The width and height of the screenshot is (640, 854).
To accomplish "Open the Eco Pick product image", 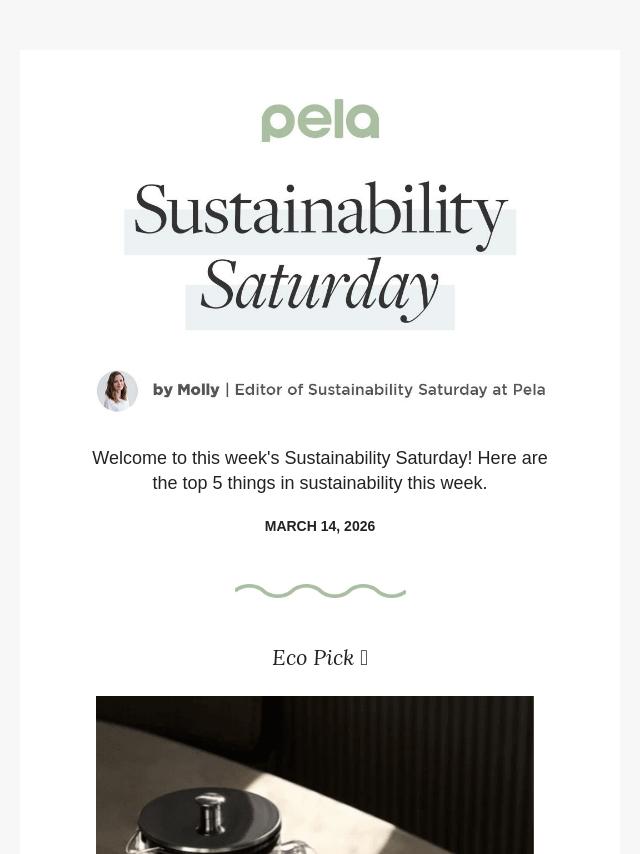I will click(314, 774).
